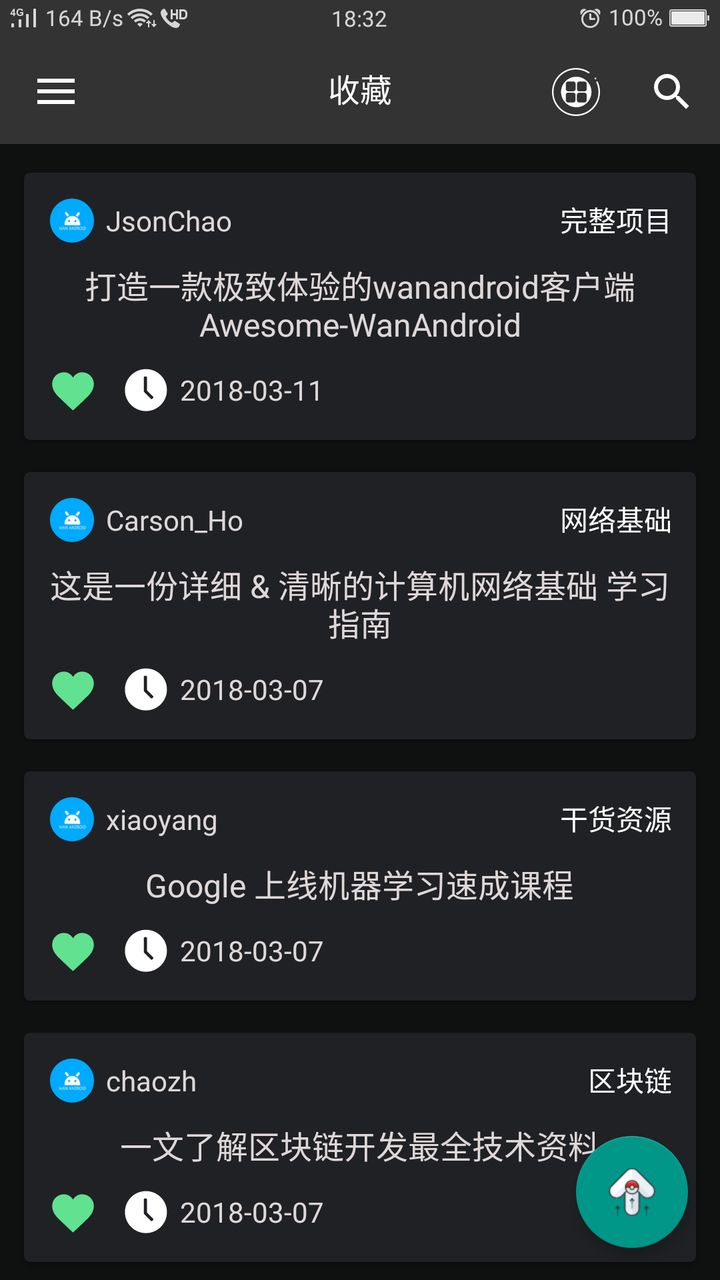
Task: Open the Google 机器学习速成课程 article
Action: 360,887
